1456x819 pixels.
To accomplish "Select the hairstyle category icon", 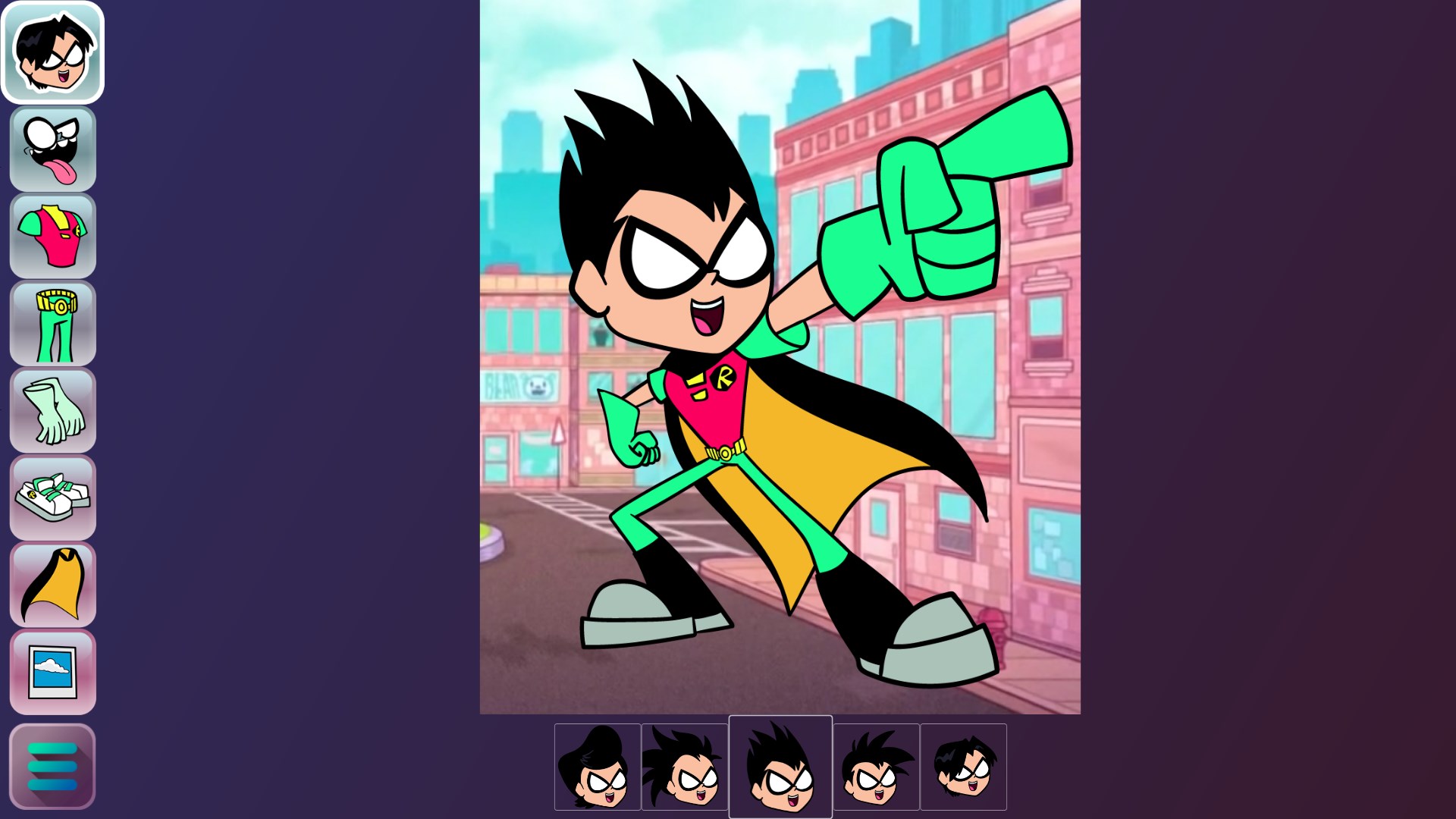I will click(52, 52).
